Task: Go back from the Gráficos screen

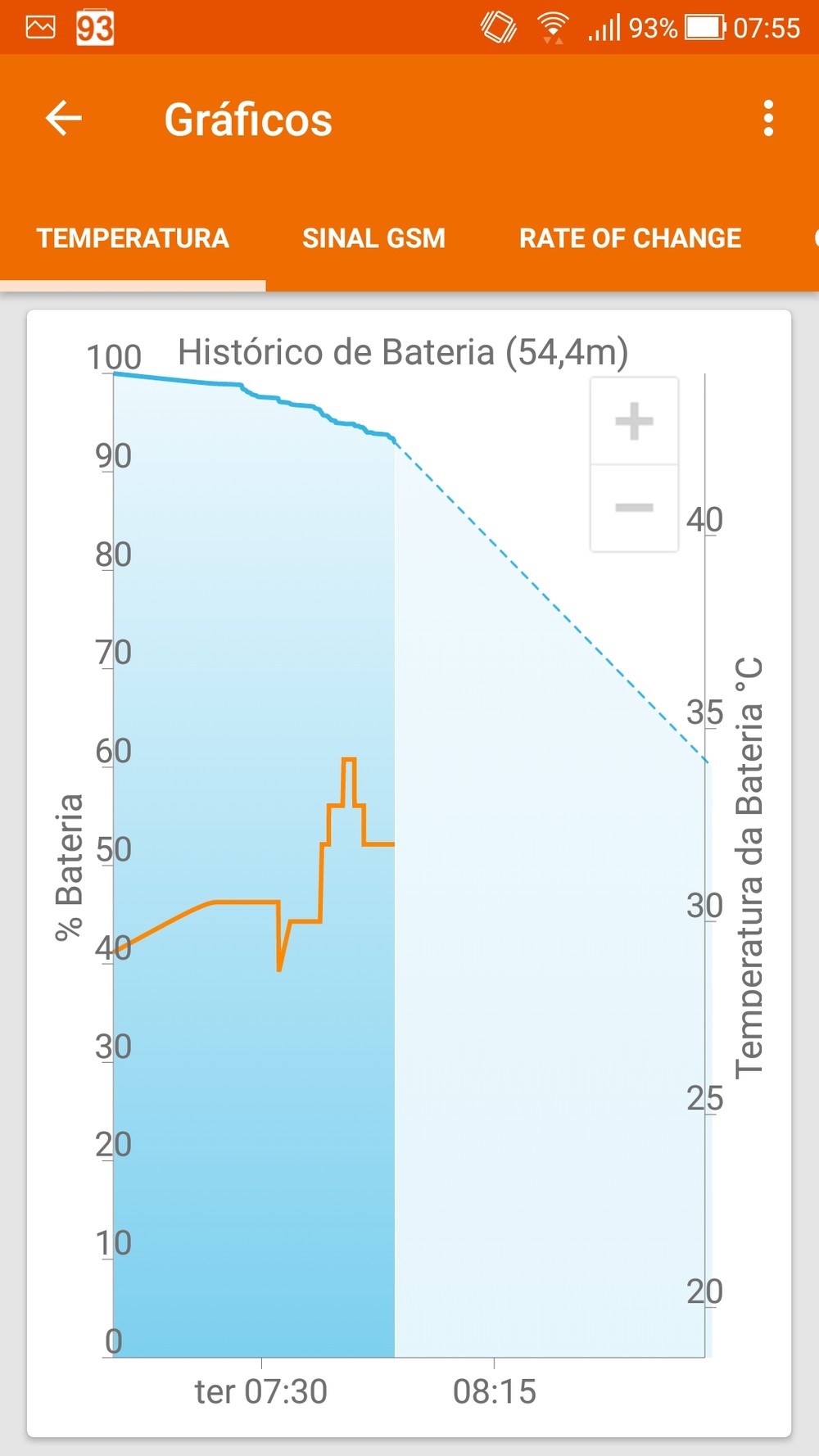Action: (x=63, y=119)
